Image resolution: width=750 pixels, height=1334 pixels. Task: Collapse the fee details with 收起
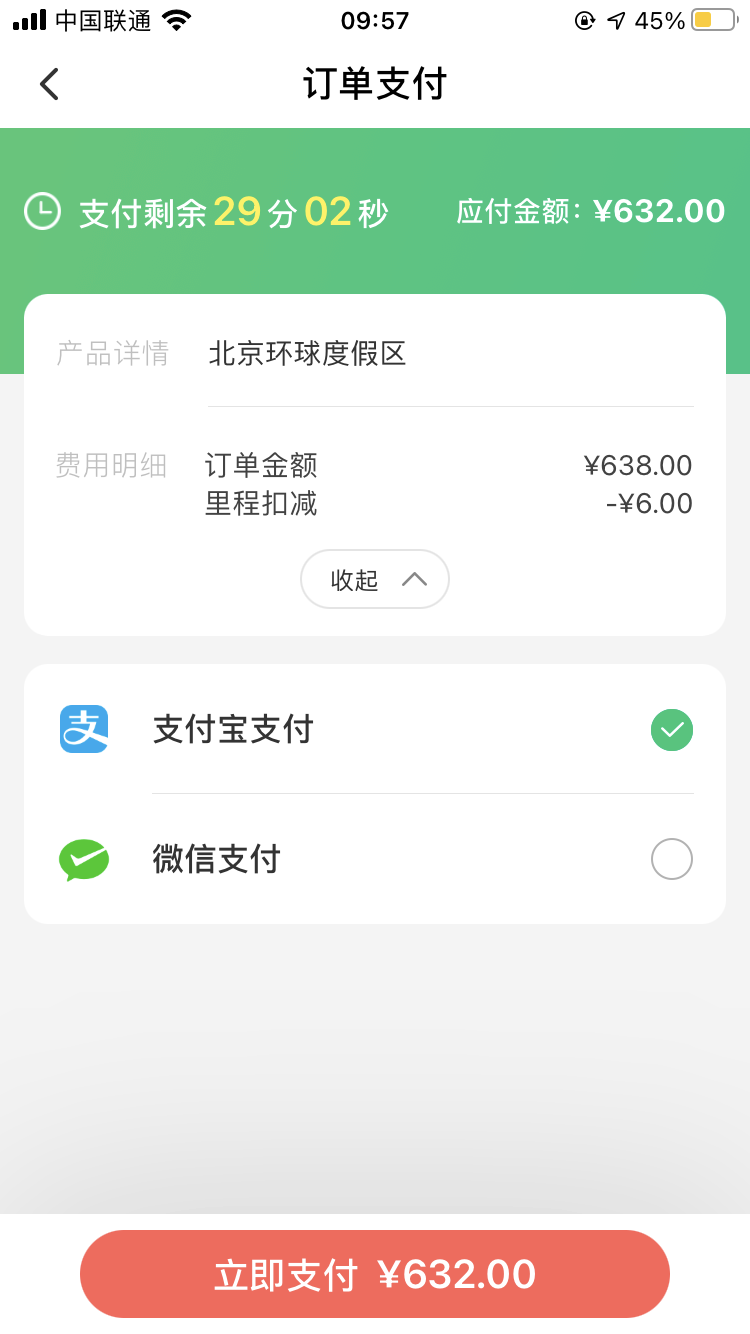point(375,579)
